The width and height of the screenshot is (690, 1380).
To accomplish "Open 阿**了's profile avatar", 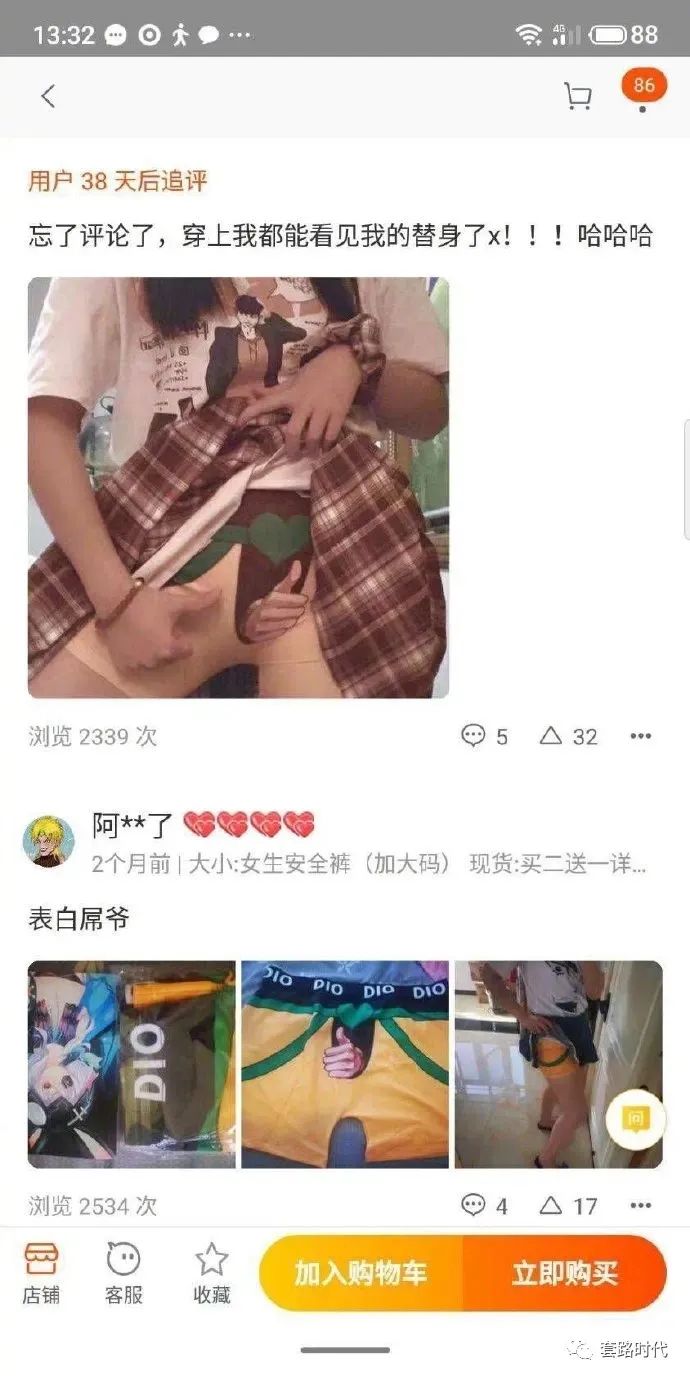I will click(49, 842).
